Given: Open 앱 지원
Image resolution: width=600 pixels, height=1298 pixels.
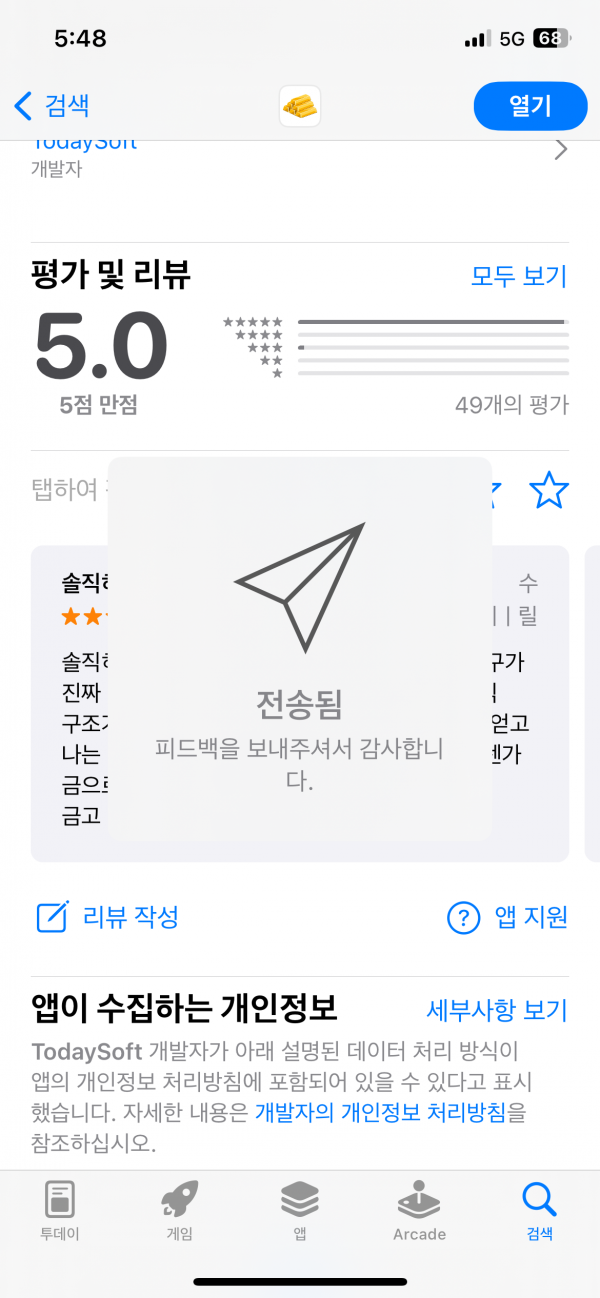Looking at the screenshot, I should [508, 917].
